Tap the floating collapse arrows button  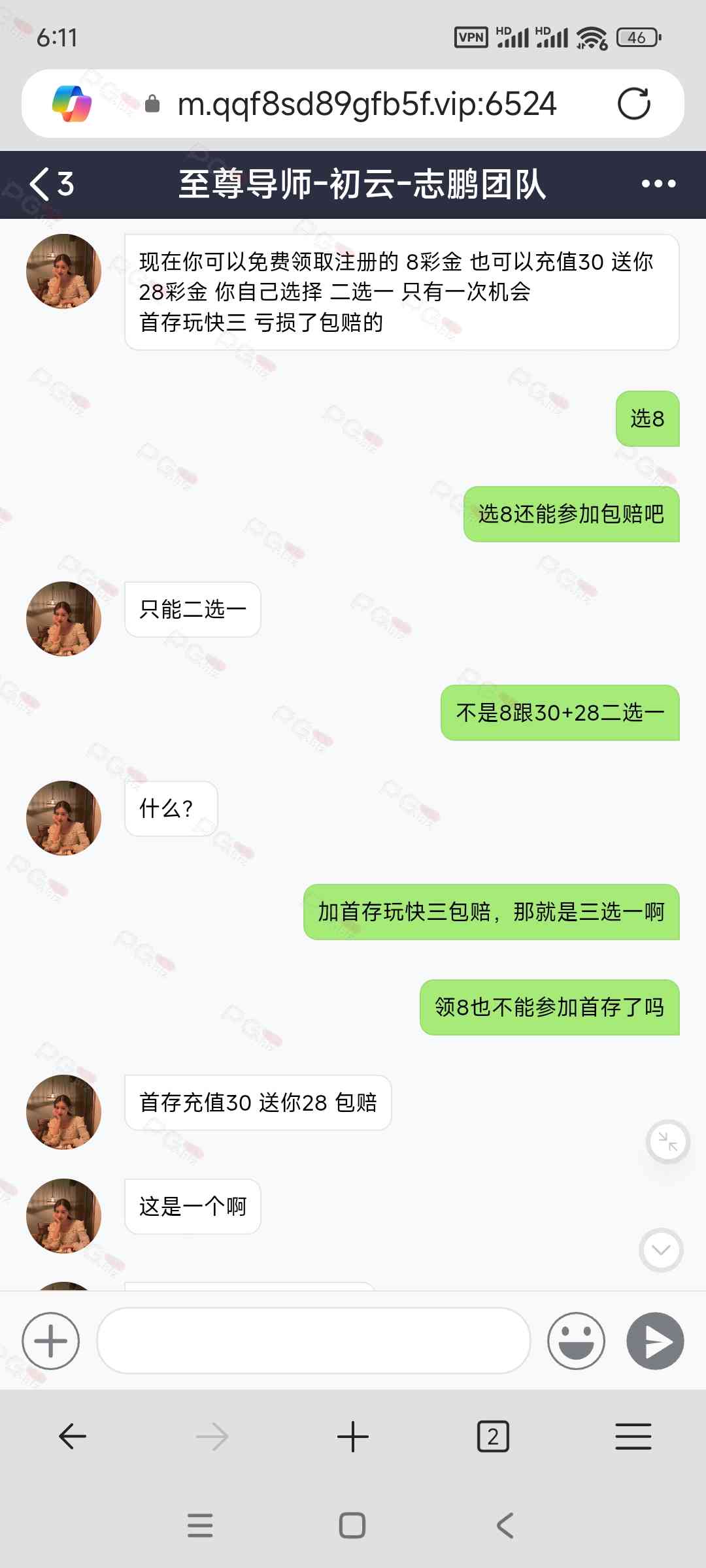667,1141
